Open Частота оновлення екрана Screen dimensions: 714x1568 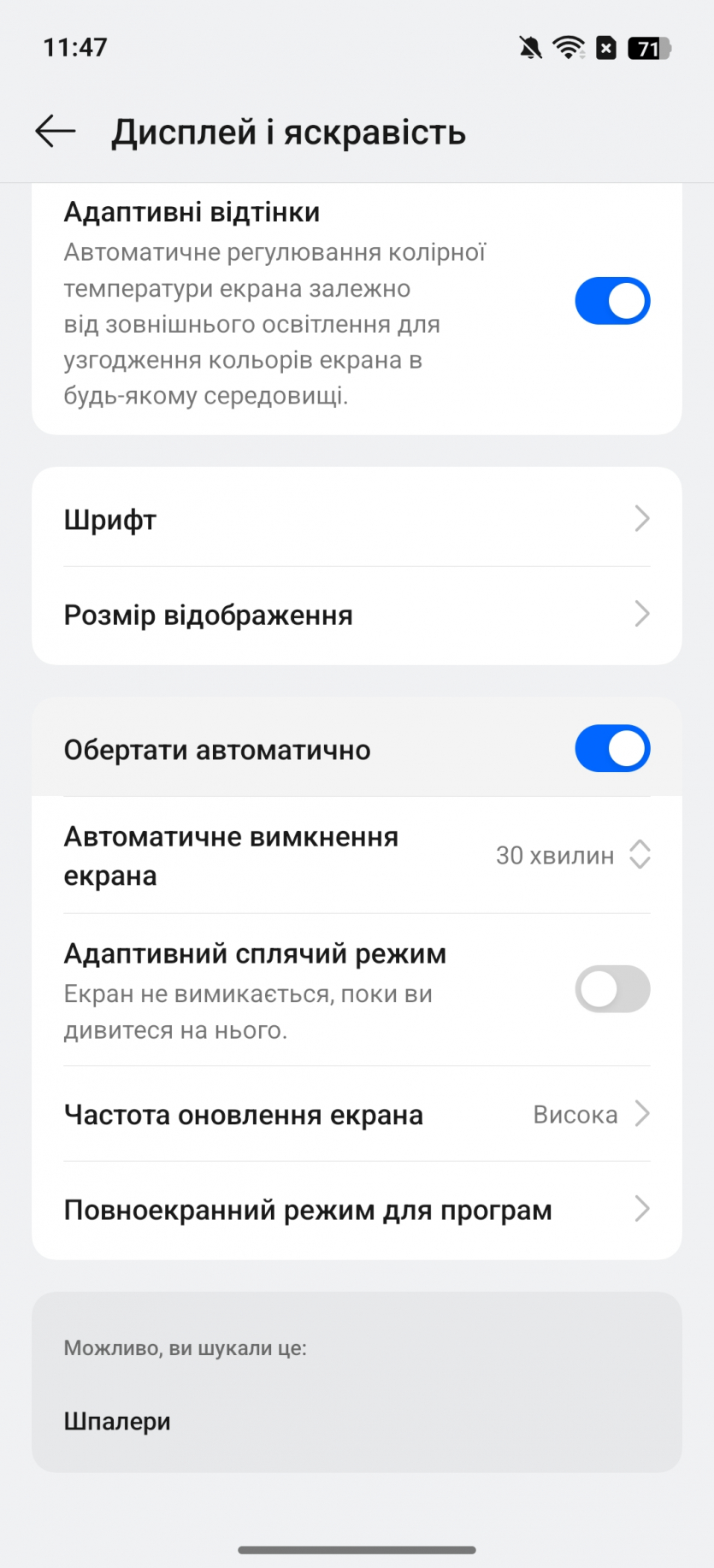coord(357,1114)
